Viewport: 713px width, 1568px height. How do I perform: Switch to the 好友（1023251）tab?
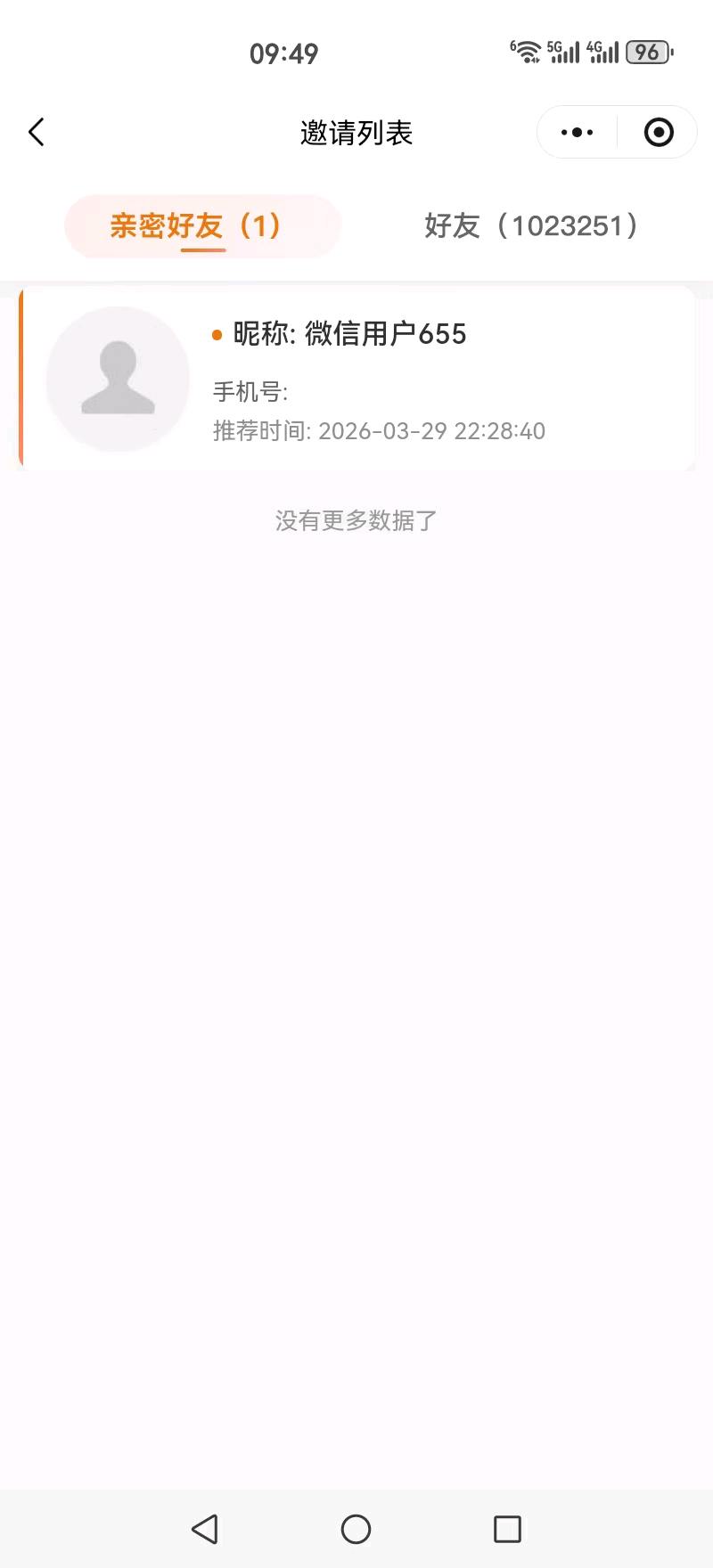point(532,225)
